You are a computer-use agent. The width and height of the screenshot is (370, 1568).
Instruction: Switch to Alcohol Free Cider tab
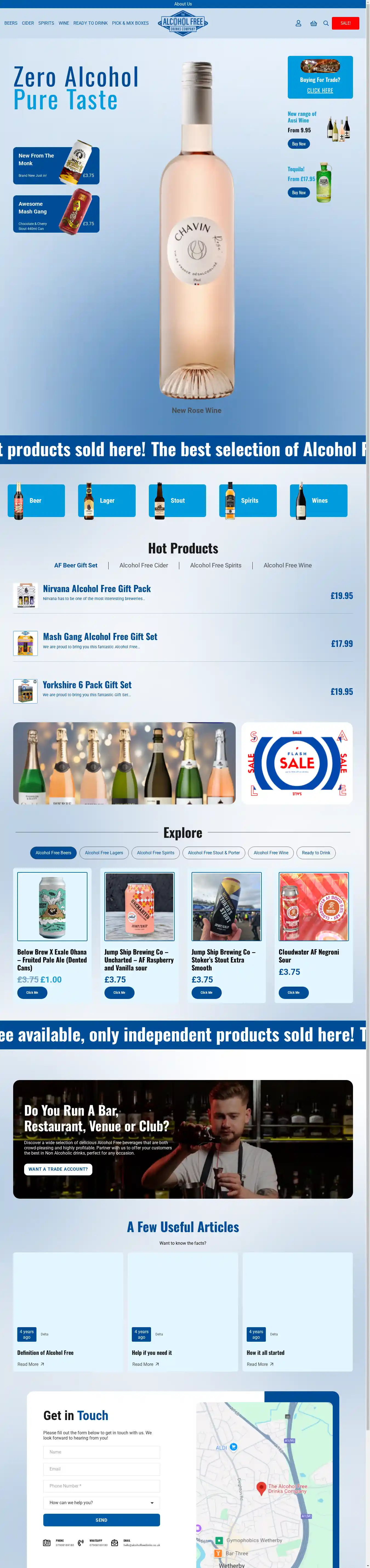tap(144, 565)
